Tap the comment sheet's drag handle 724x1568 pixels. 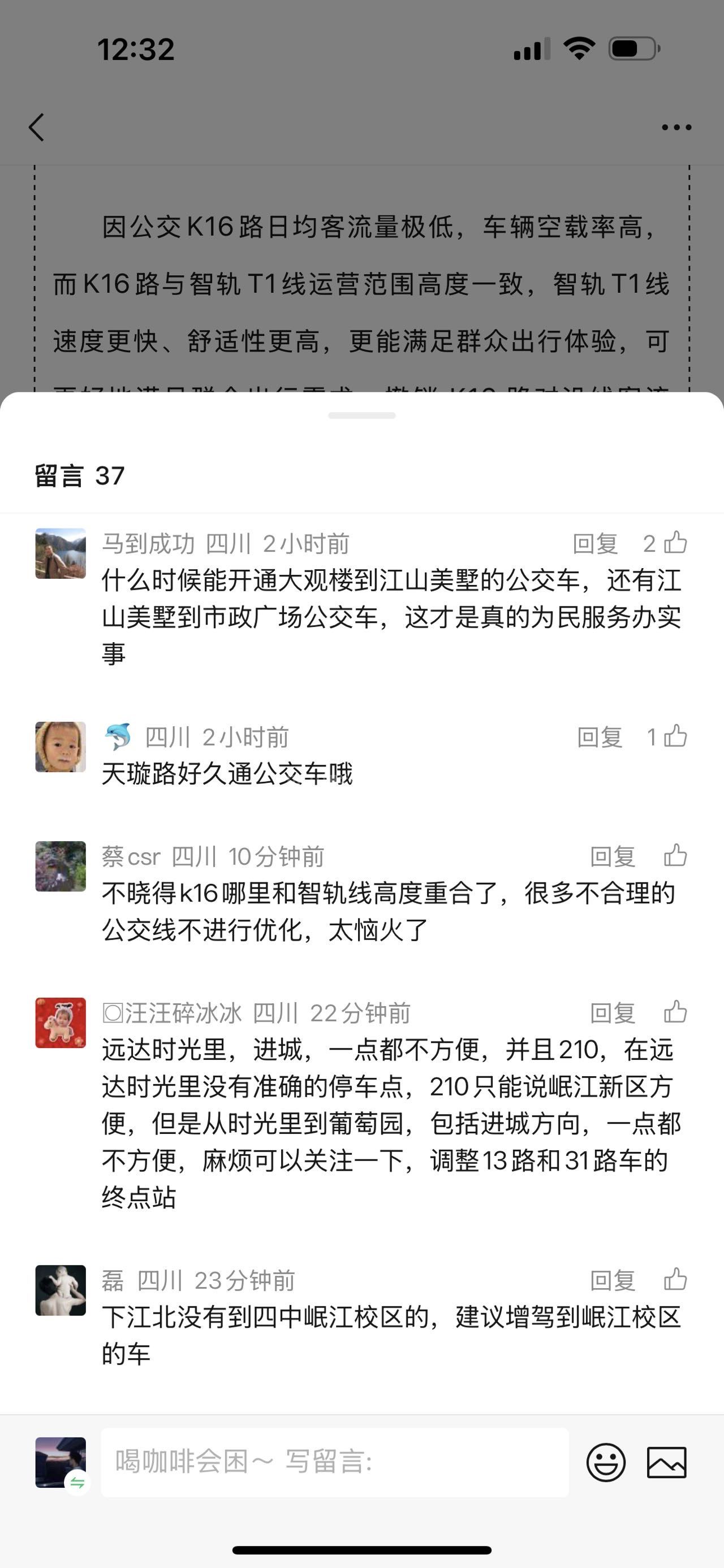tap(361, 415)
